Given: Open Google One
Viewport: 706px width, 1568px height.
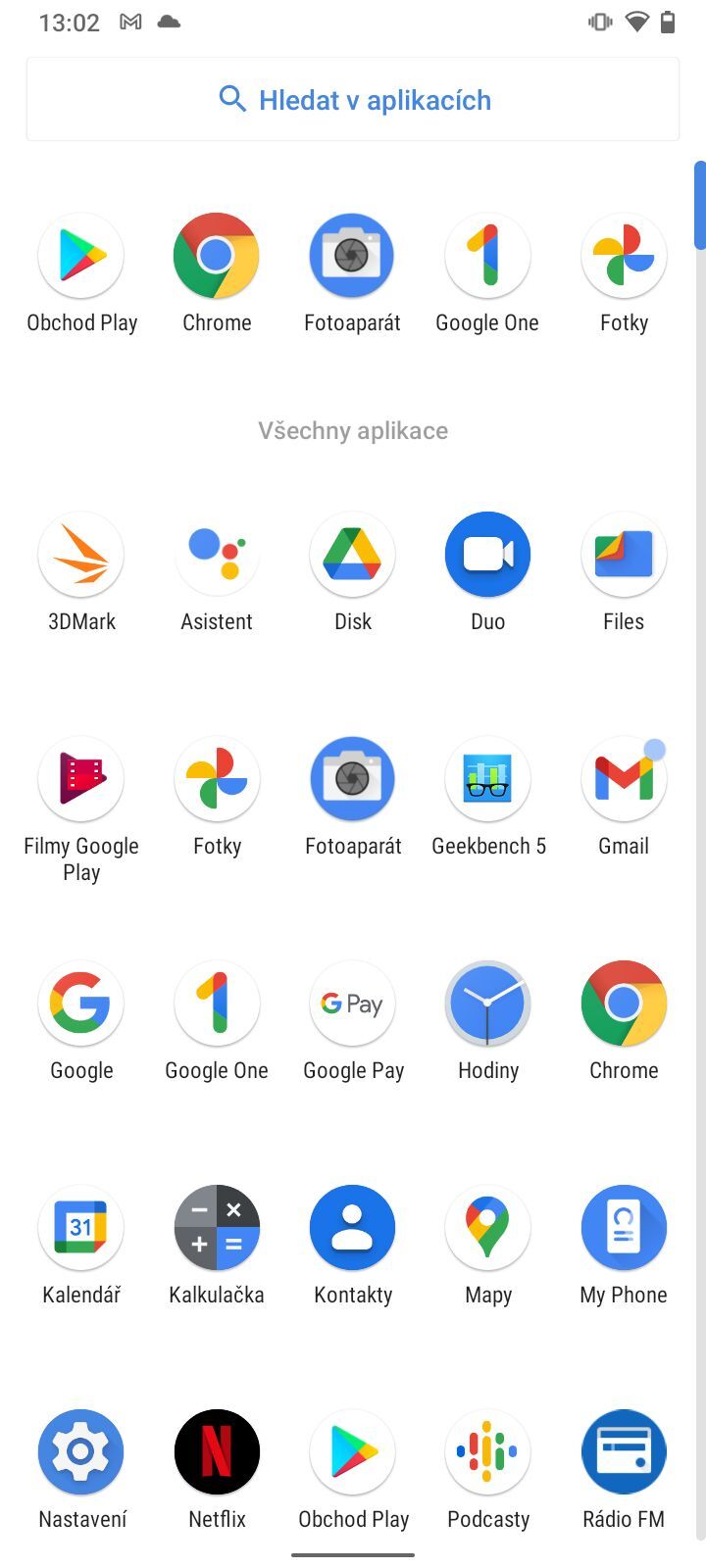Looking at the screenshot, I should point(217,1004).
